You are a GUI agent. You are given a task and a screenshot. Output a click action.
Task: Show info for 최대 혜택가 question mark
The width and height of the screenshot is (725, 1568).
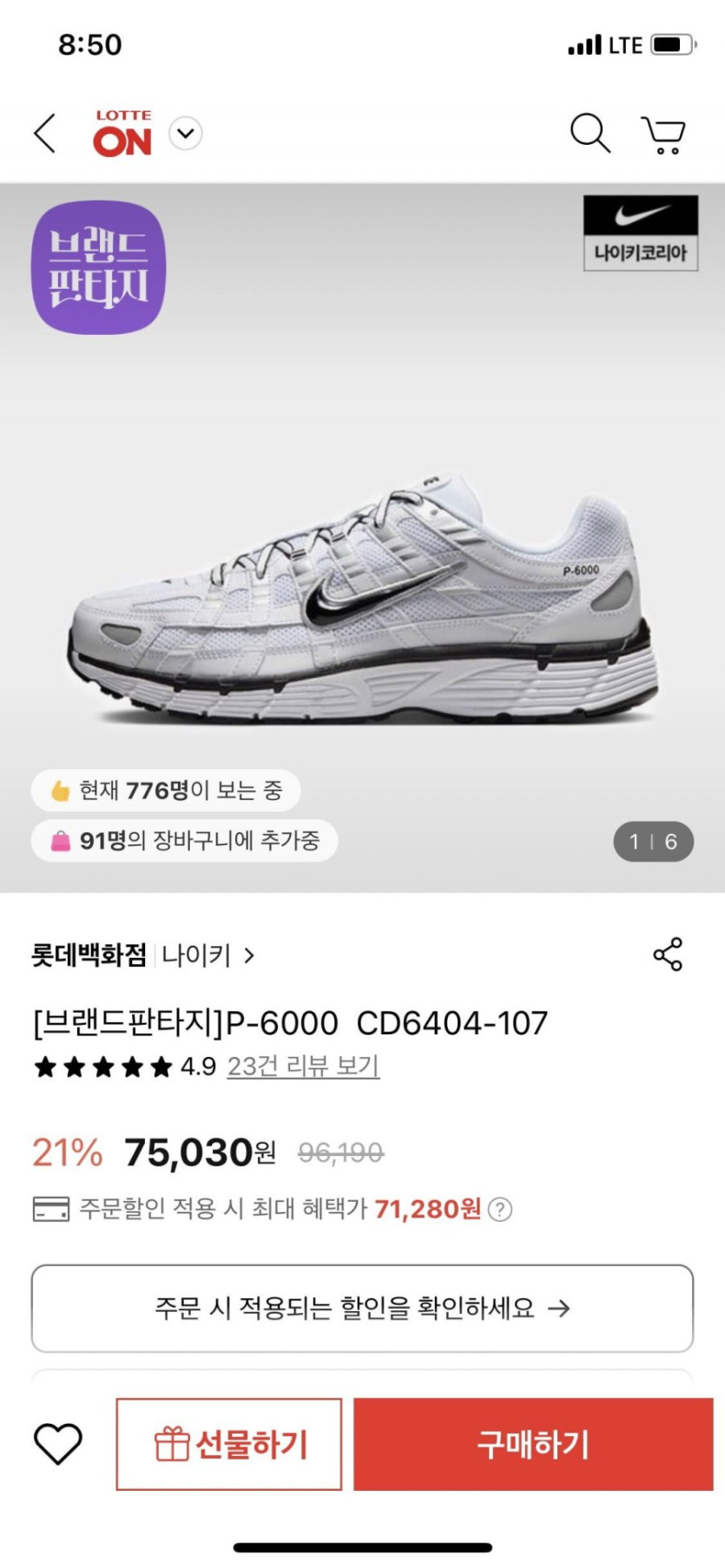tap(500, 1209)
